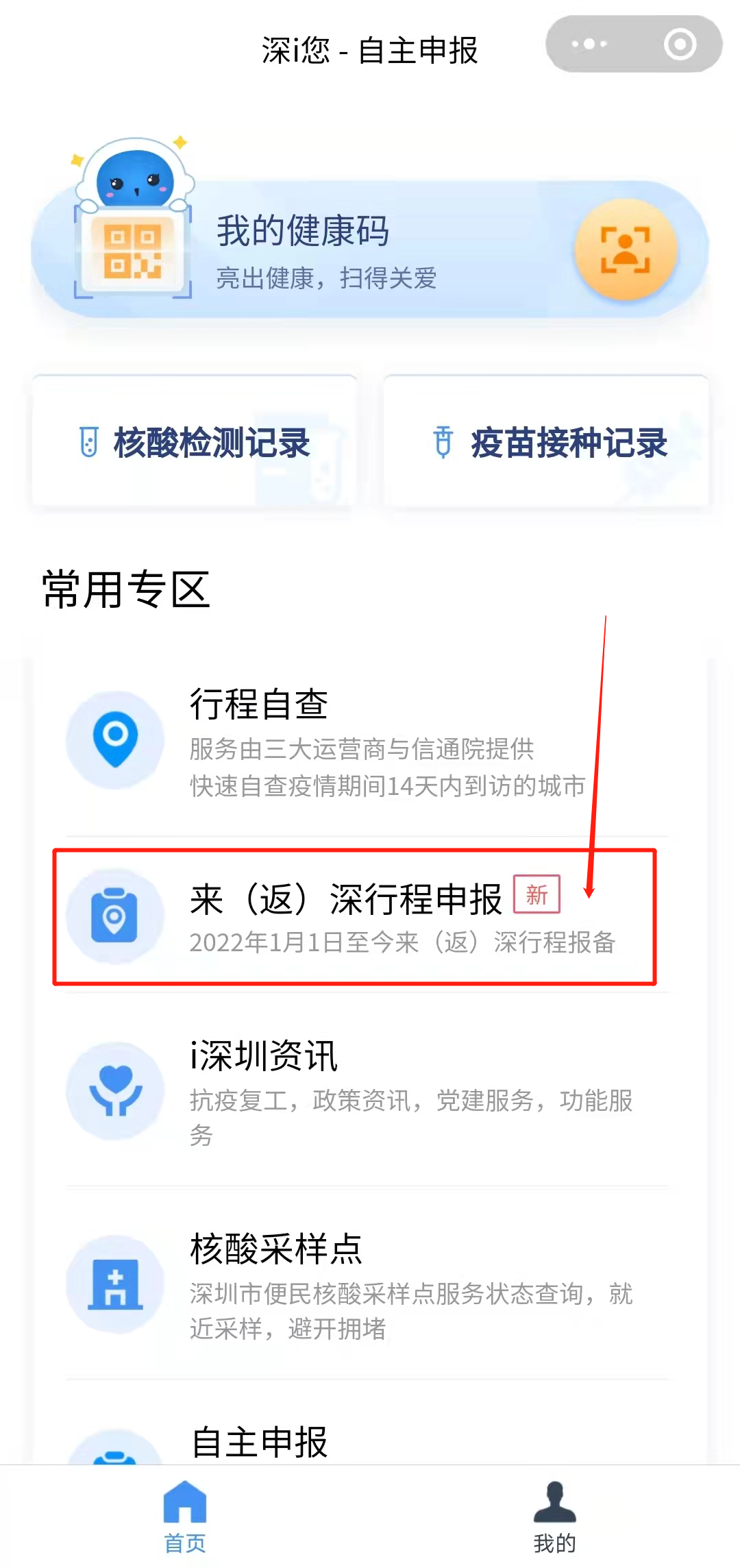View 疫苗接种记录 vaccination records

(546, 442)
